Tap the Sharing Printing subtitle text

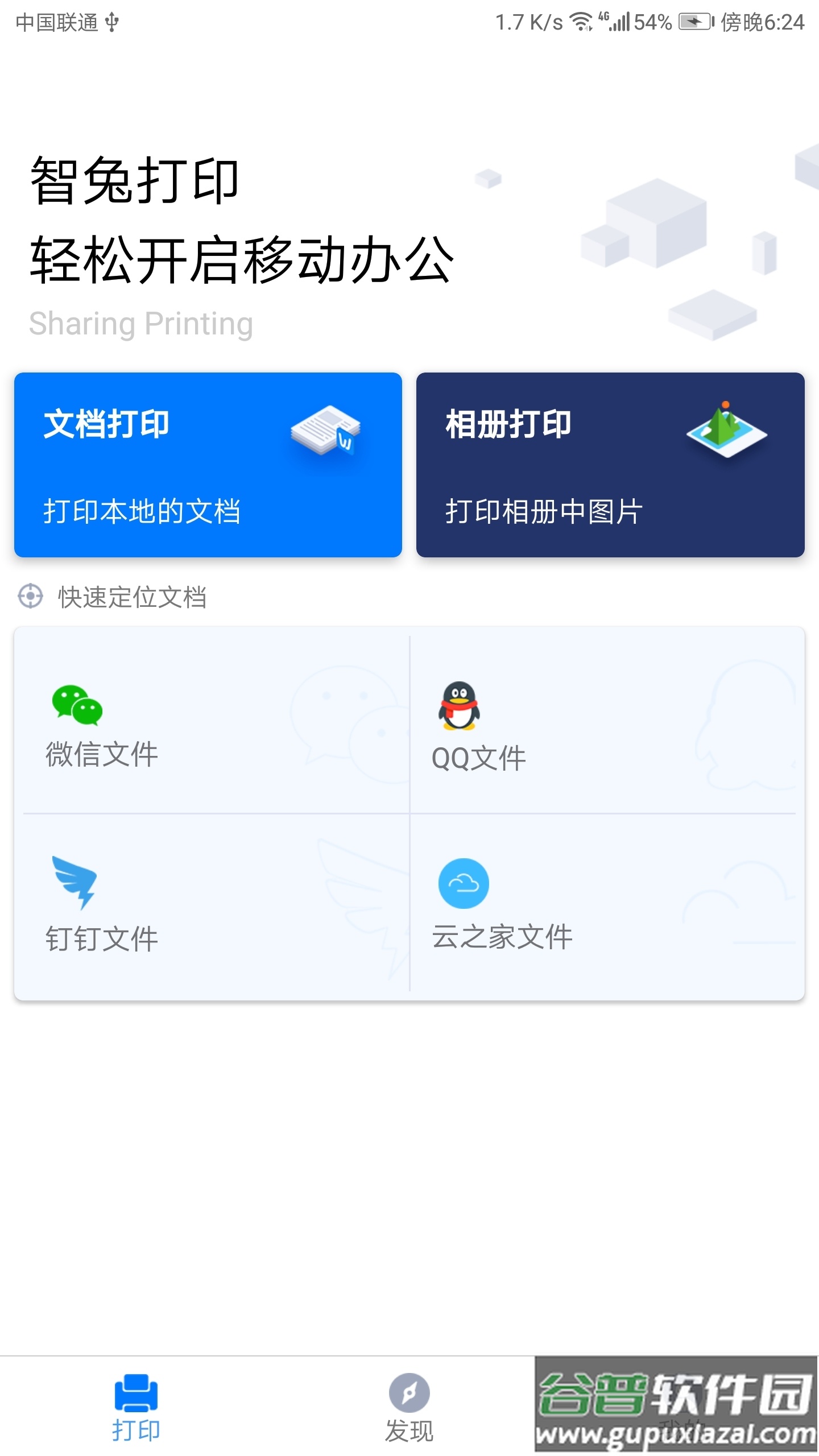tap(140, 324)
